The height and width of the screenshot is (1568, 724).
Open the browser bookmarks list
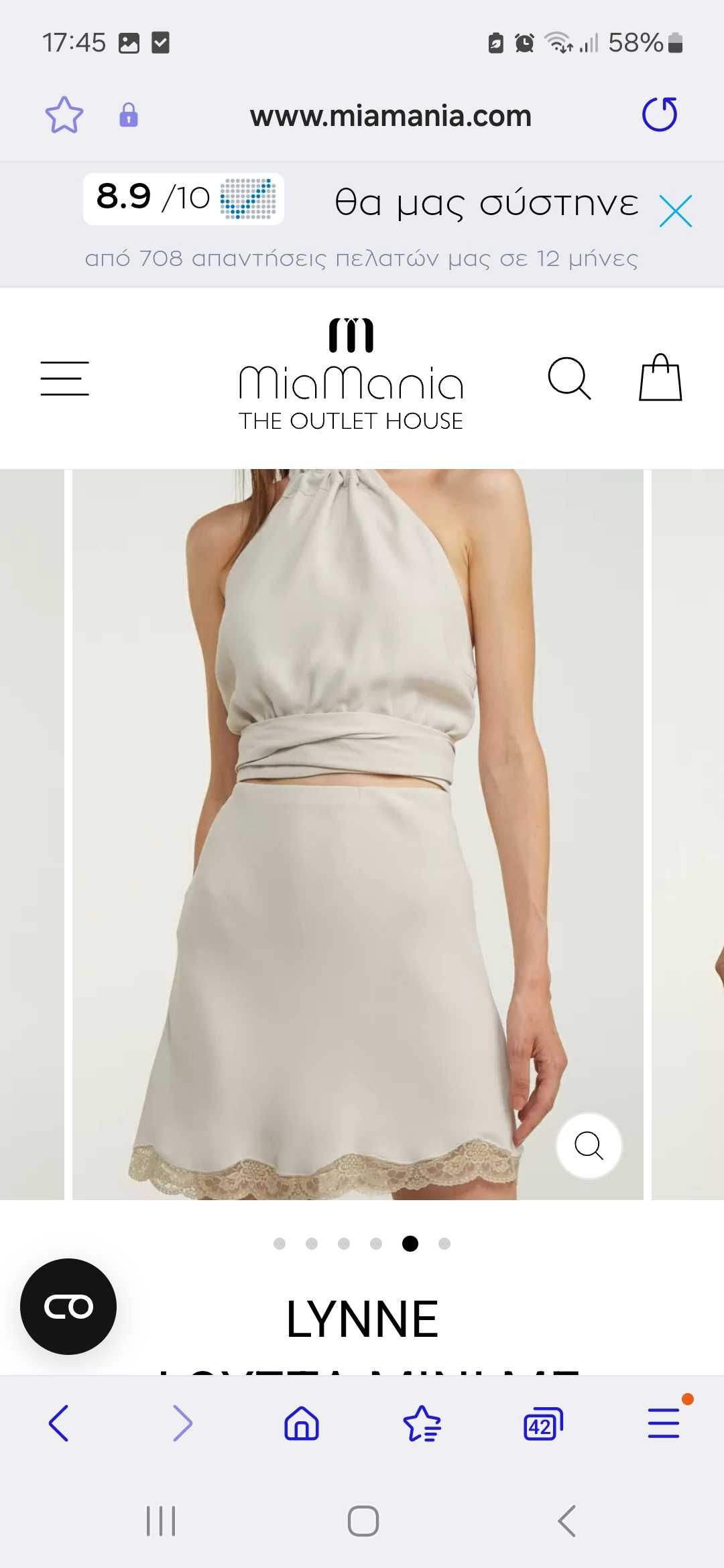tap(422, 1423)
